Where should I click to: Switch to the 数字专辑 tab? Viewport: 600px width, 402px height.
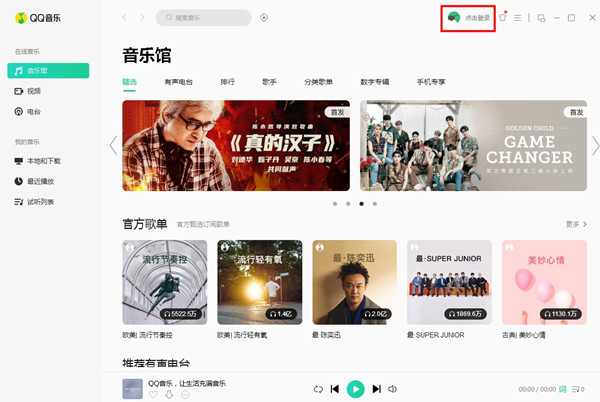(x=374, y=81)
